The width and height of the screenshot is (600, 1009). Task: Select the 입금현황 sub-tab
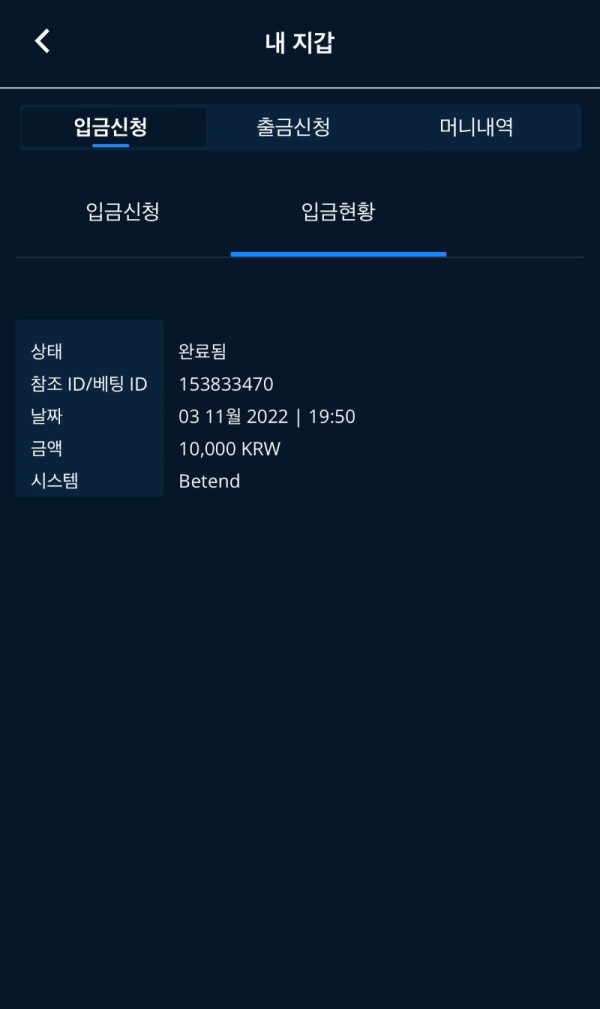click(x=338, y=212)
